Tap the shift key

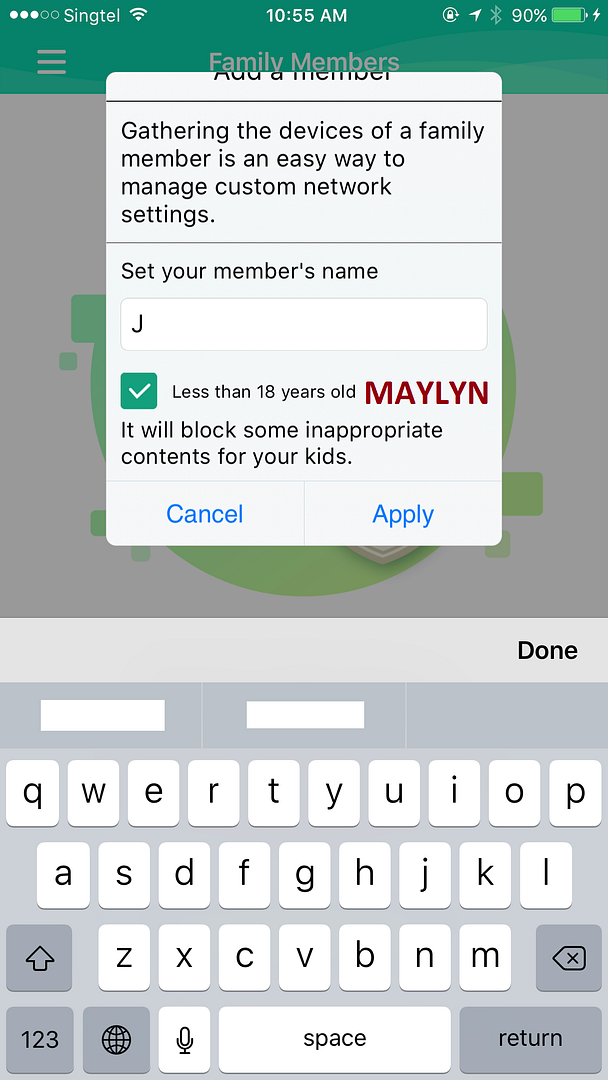[40, 958]
